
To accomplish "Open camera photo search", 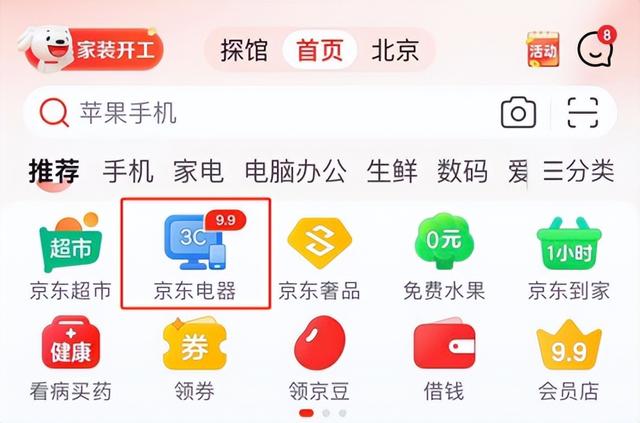I will [x=518, y=113].
